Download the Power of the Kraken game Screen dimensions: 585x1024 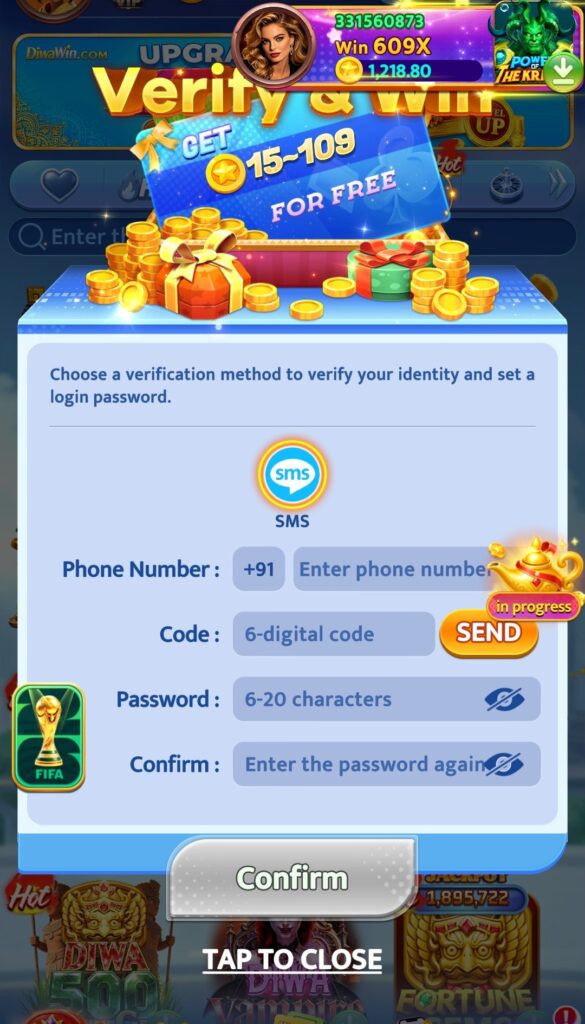click(564, 72)
